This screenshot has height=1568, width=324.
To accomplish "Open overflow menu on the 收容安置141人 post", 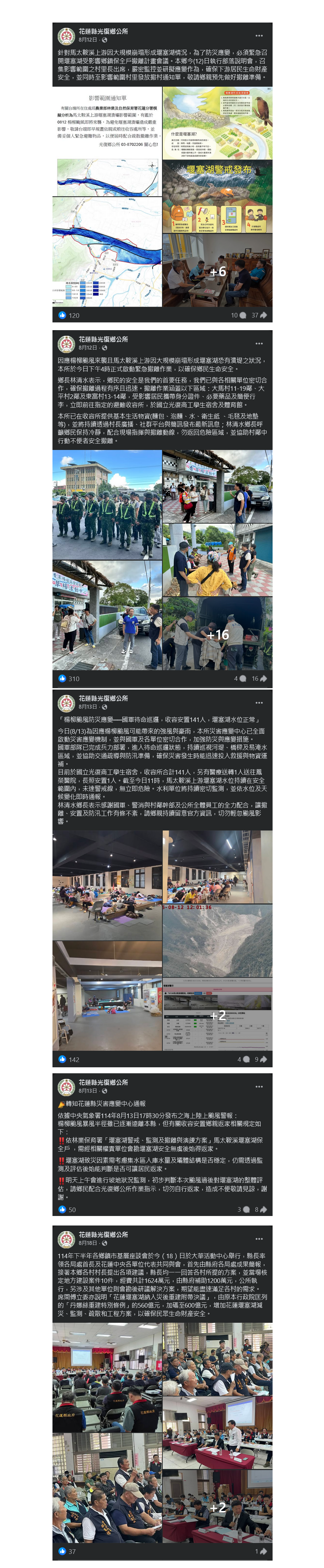I will click(x=259, y=703).
